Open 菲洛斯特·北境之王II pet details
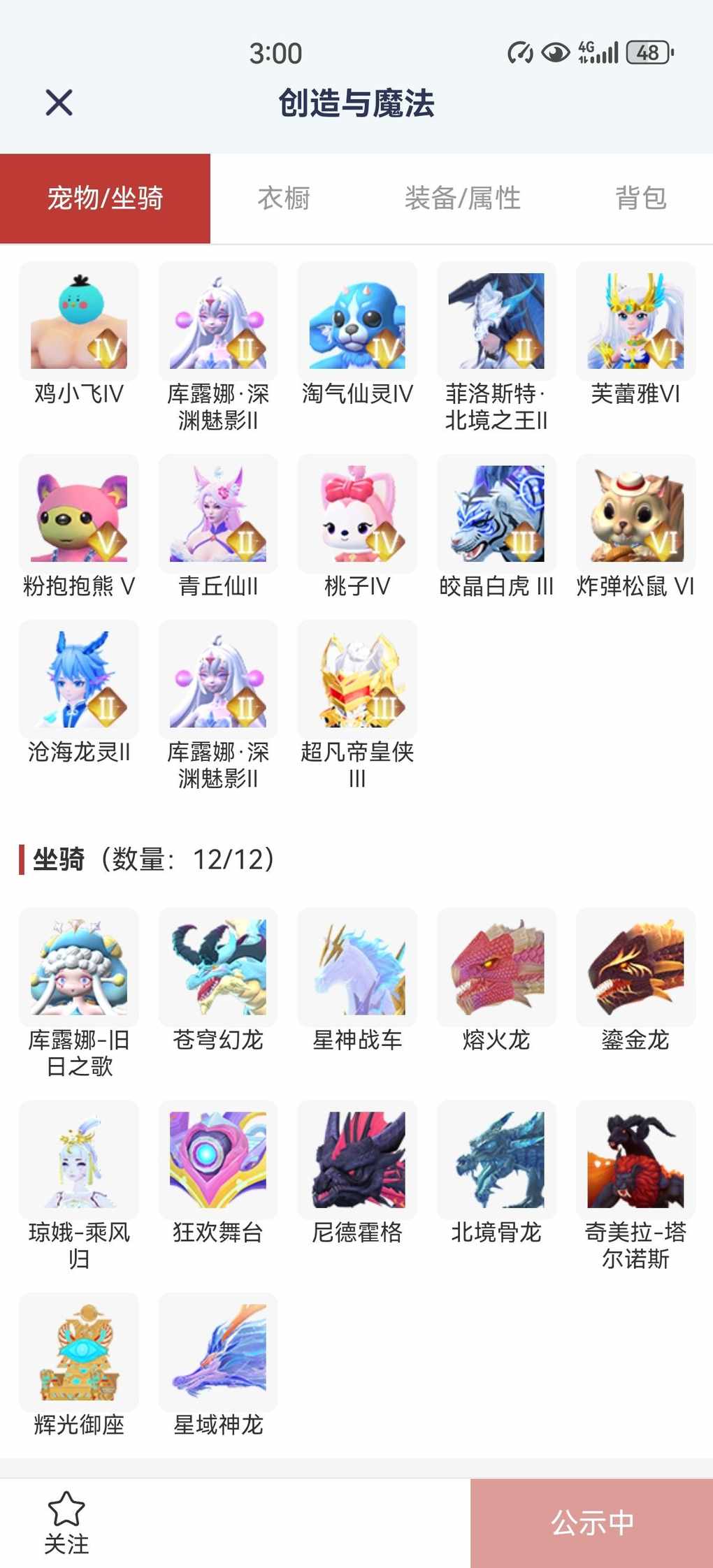The height and width of the screenshot is (1568, 713). 496,321
